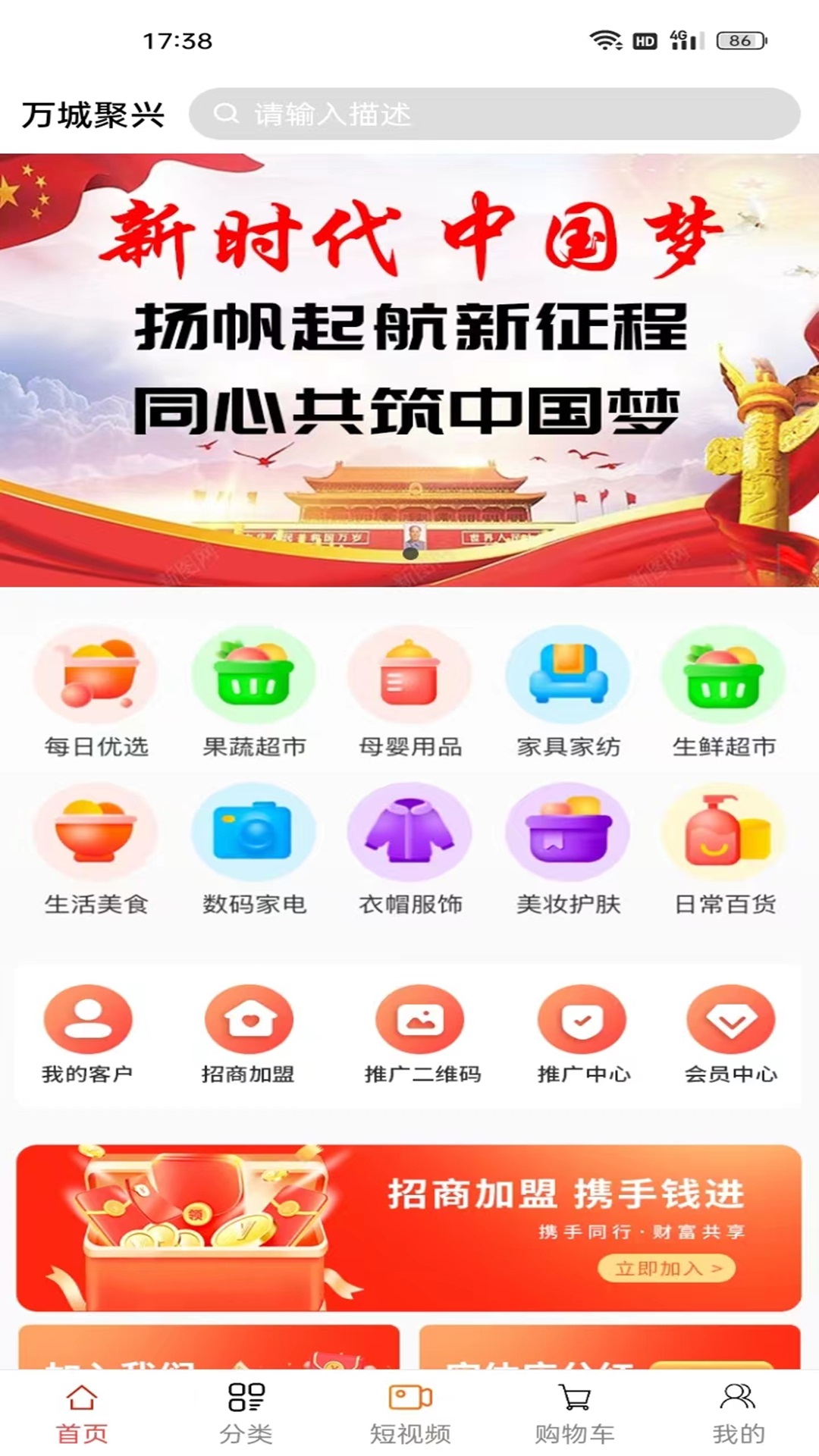Select 母婴用品 category
Screen dimensions: 819x1456
[409, 692]
